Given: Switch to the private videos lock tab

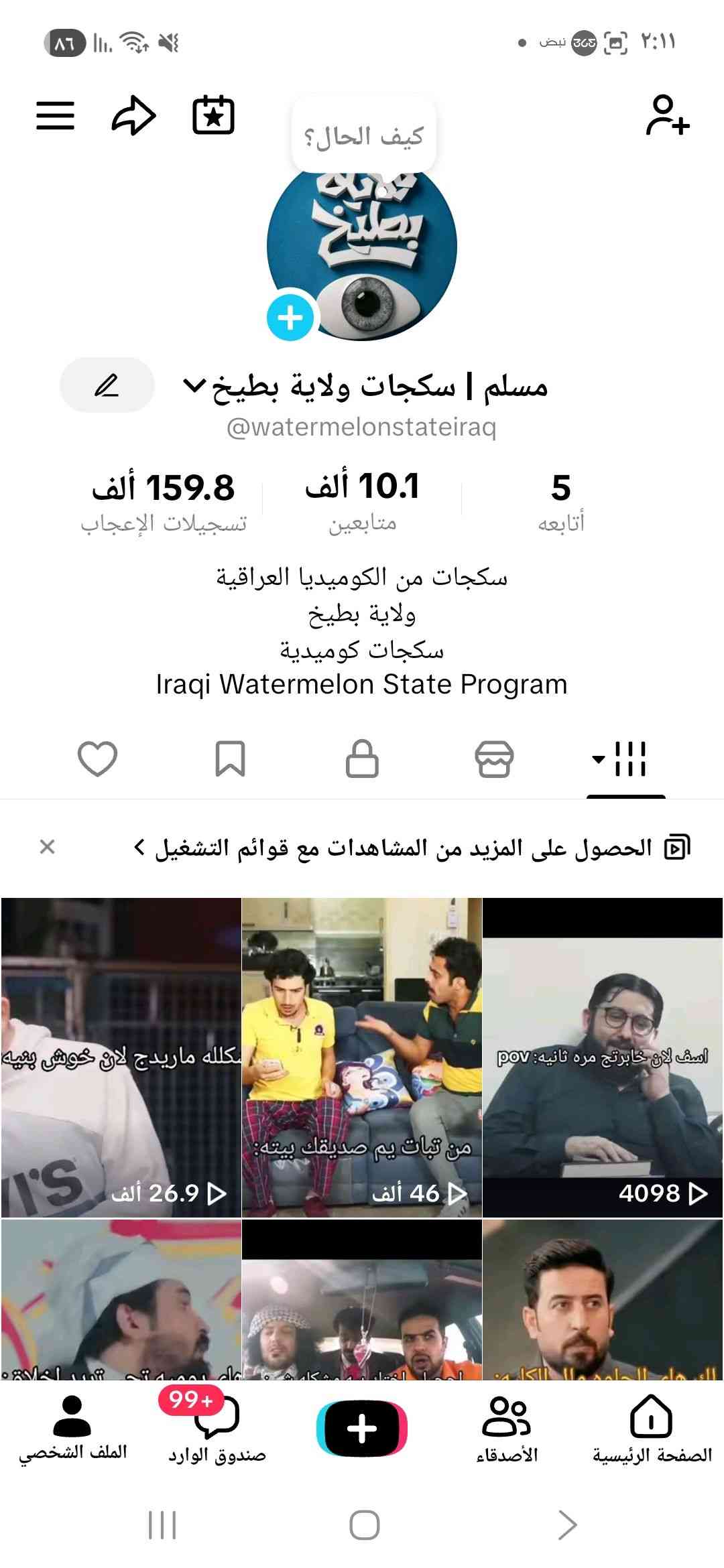Looking at the screenshot, I should (362, 759).
